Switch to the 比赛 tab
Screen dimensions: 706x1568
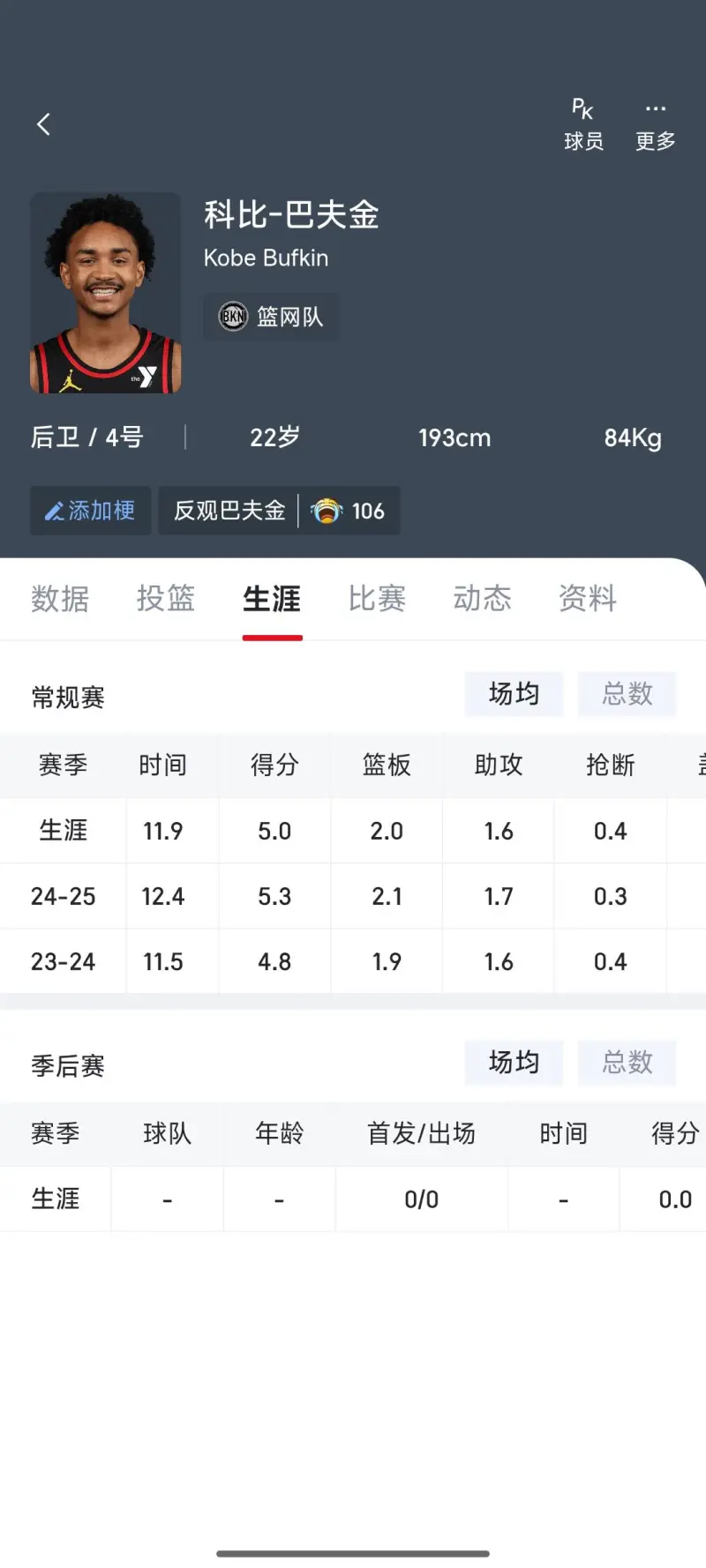tap(377, 599)
